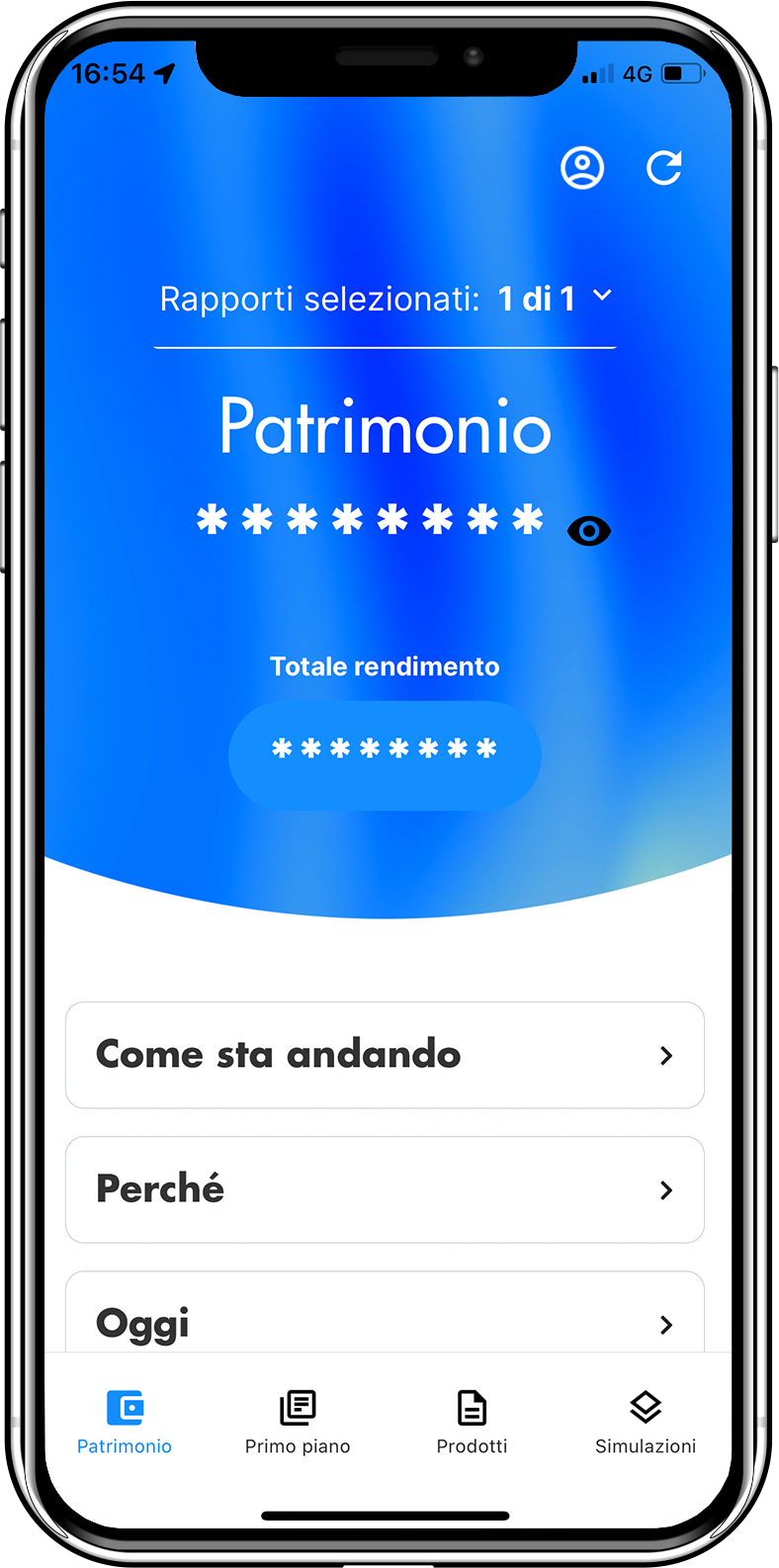The image size is (779, 1568).
Task: Refresh the Patrimonio data
Action: (664, 168)
